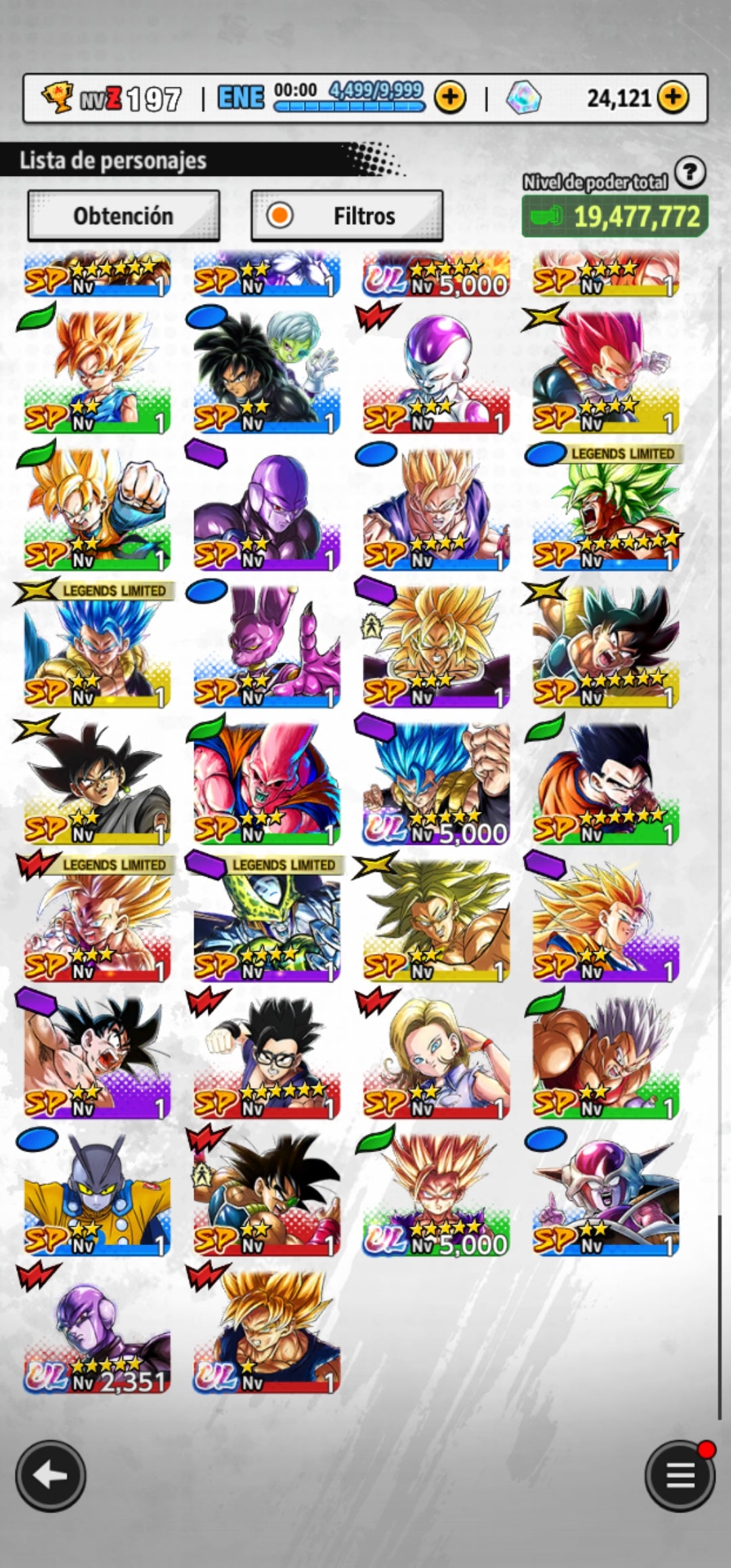Image resolution: width=731 pixels, height=1568 pixels.
Task: Open the Gohan with glasses character card
Action: tap(267, 1055)
